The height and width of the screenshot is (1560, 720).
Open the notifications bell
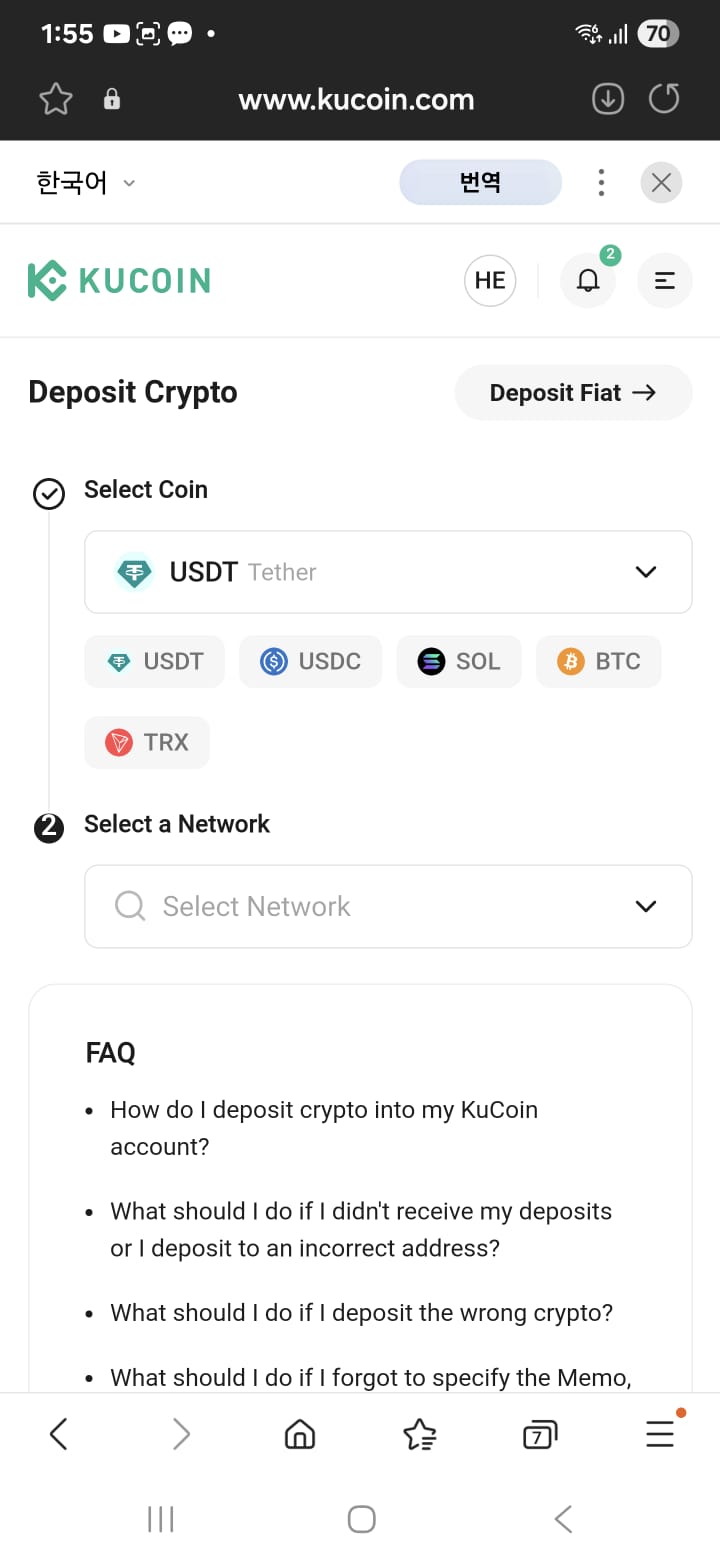588,280
